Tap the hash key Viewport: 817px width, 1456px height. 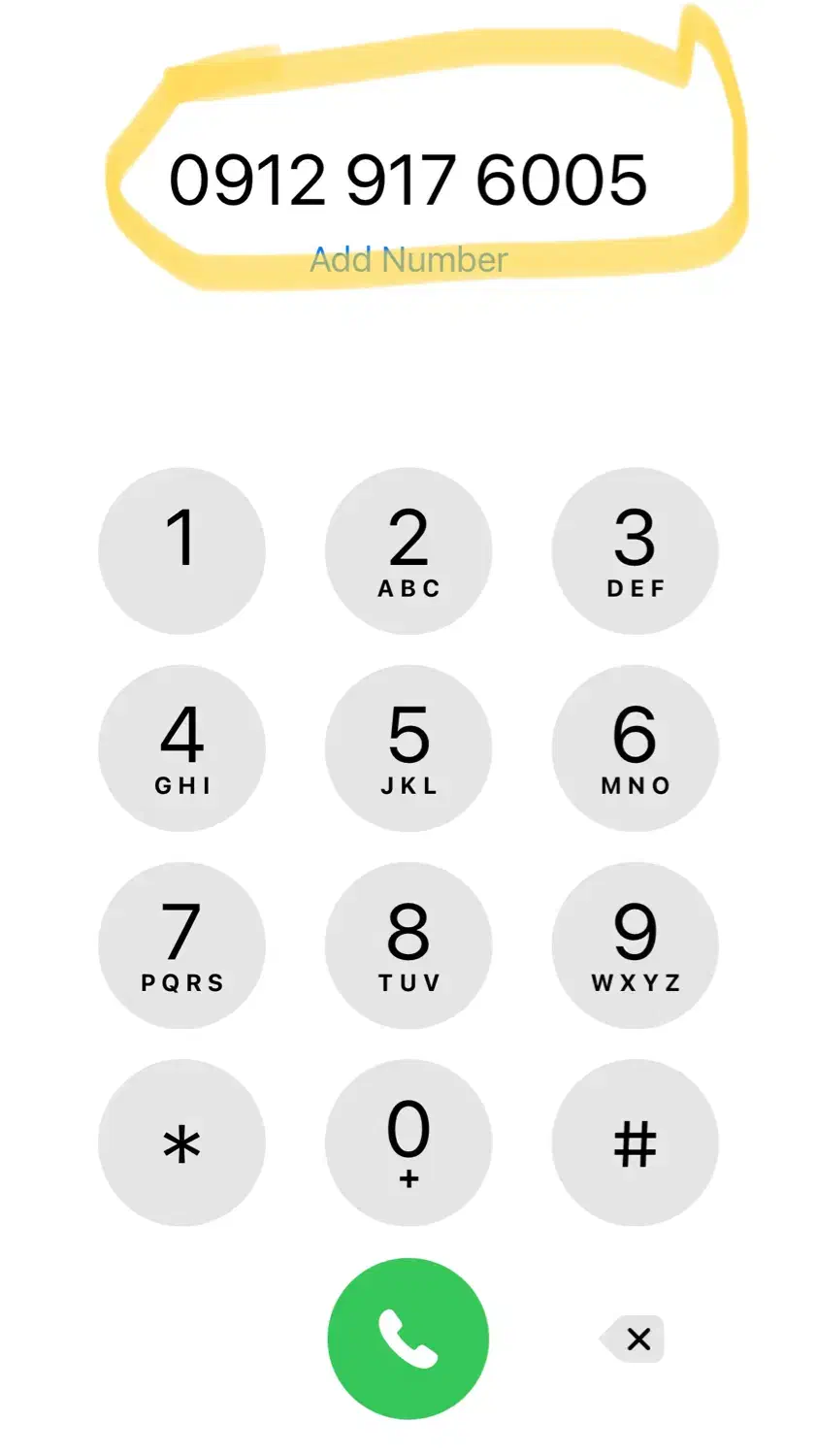tap(636, 1142)
